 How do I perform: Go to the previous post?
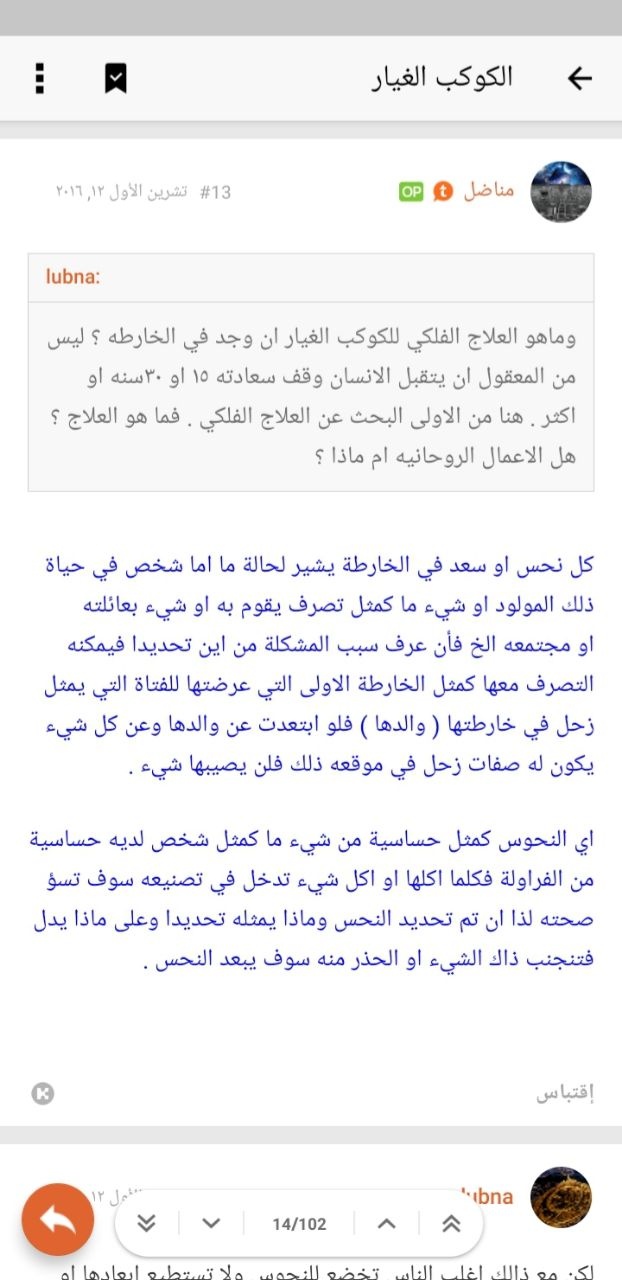click(387, 1224)
